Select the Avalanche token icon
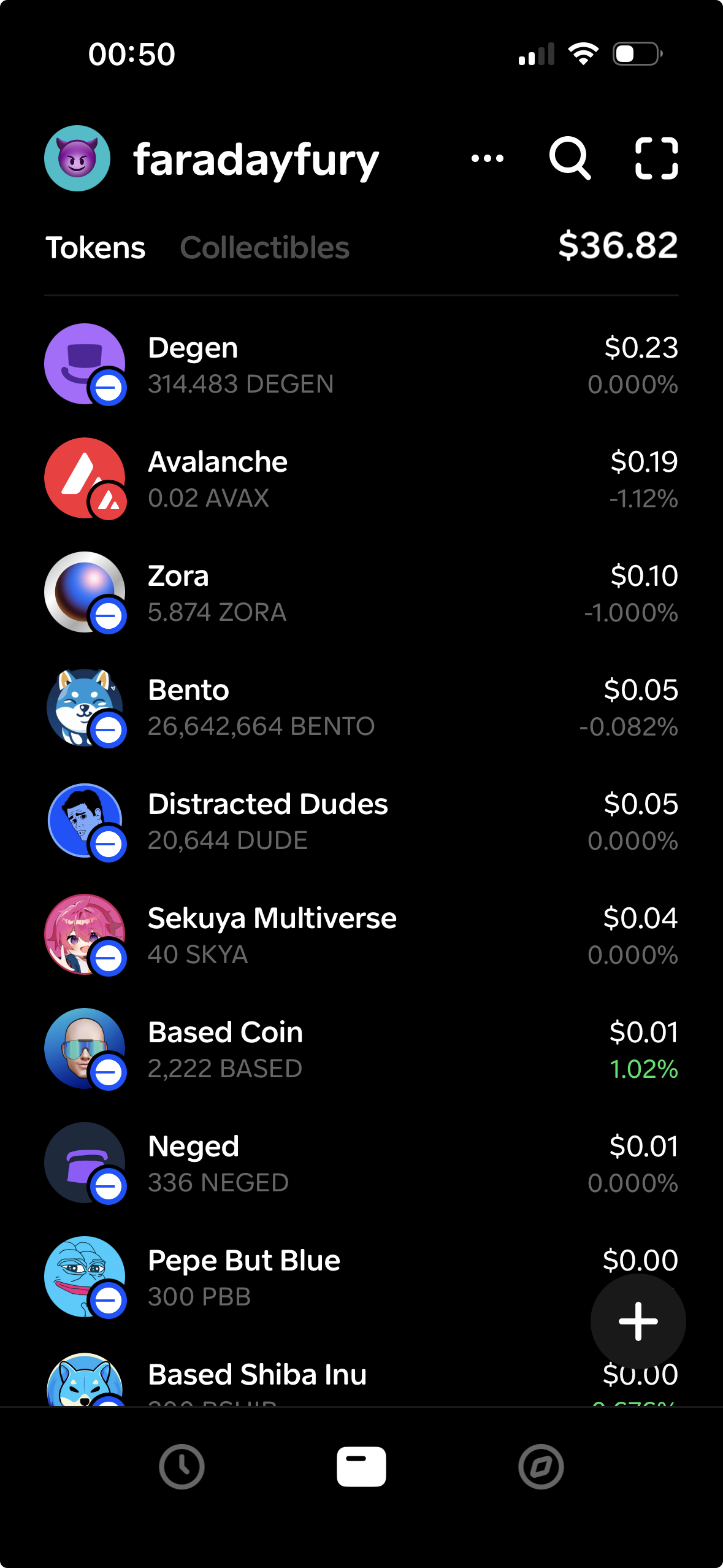723x1568 pixels. click(85, 478)
